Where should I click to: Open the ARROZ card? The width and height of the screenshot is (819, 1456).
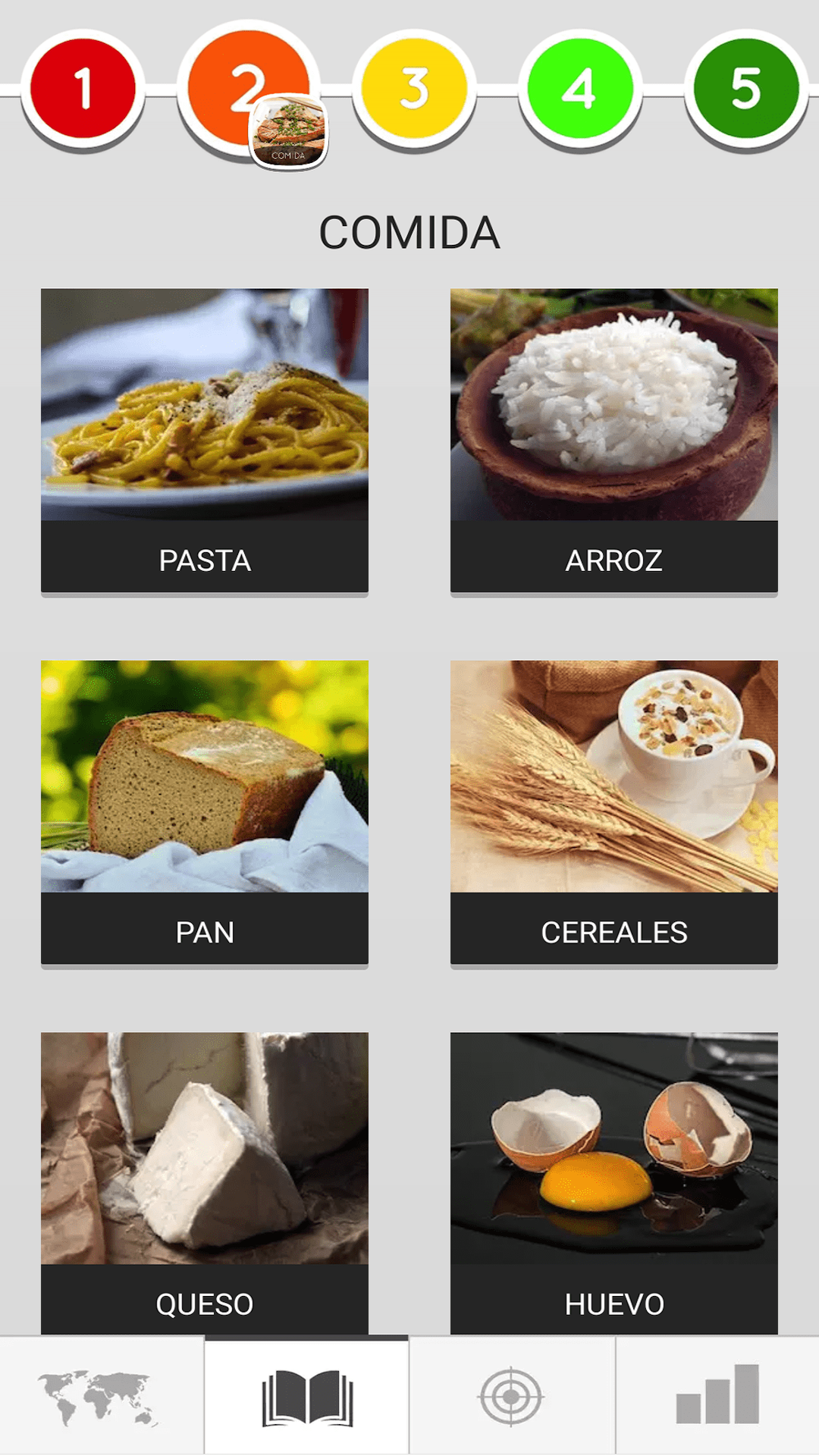pos(614,440)
